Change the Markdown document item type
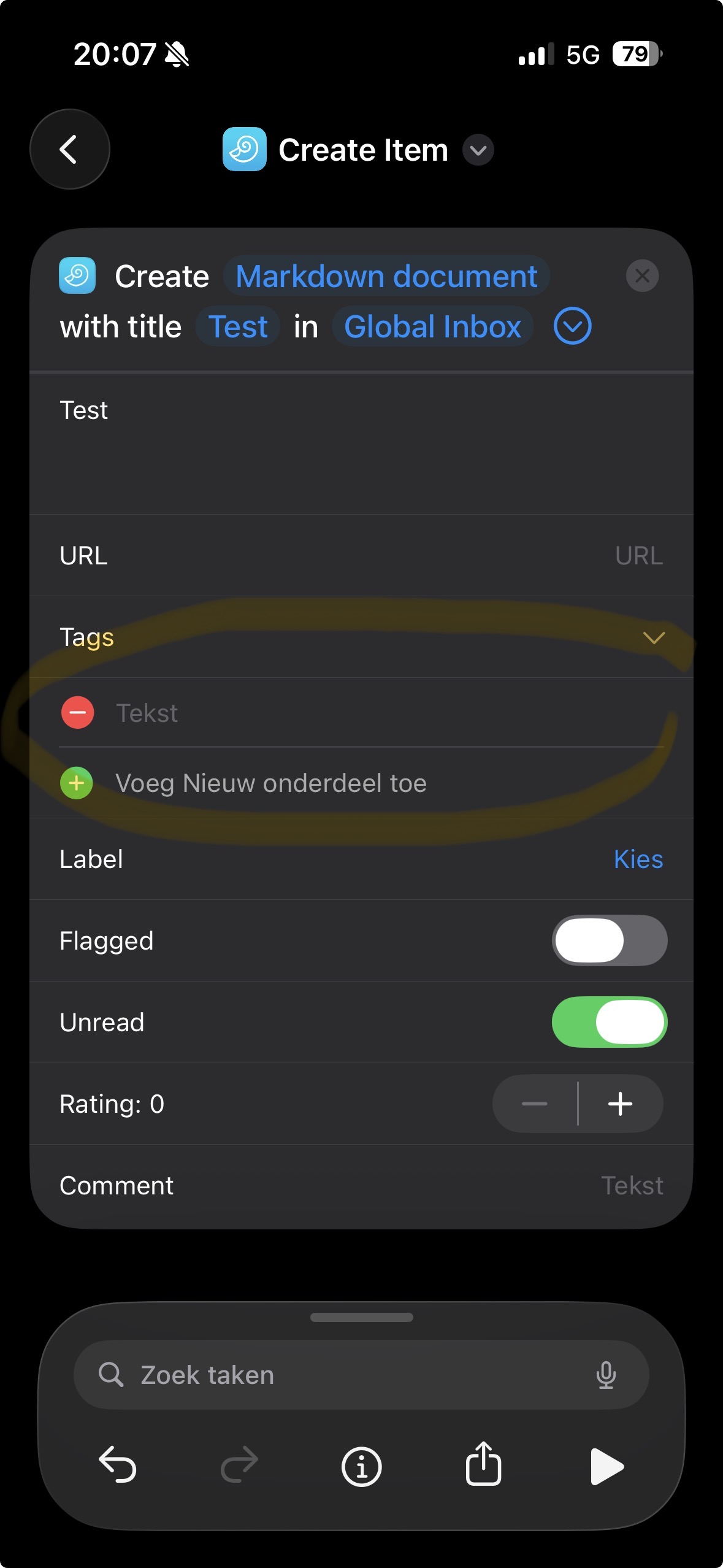The image size is (723, 1568). (x=386, y=277)
